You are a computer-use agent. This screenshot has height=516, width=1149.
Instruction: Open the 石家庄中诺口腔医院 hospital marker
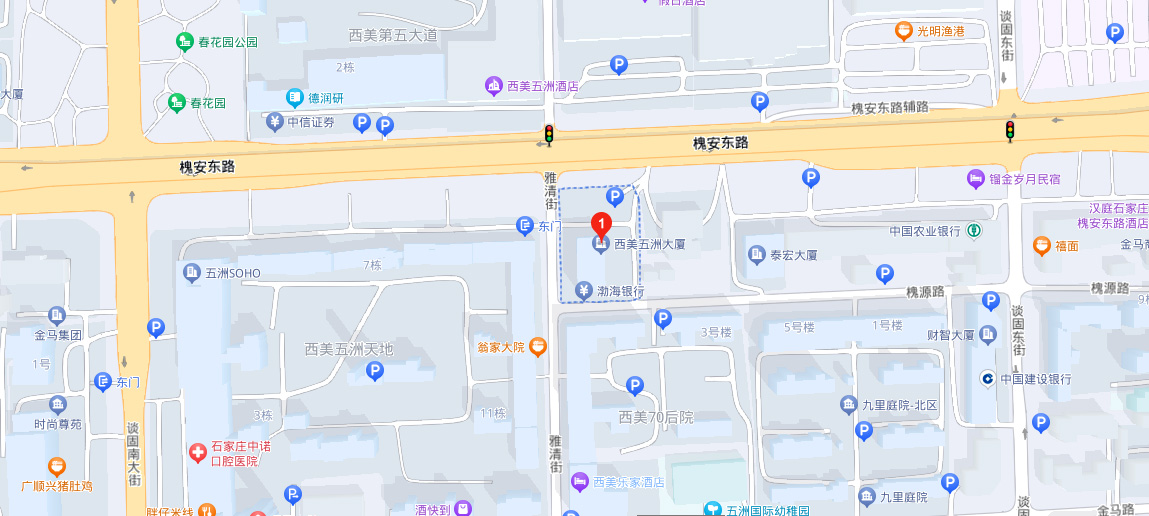click(198, 452)
